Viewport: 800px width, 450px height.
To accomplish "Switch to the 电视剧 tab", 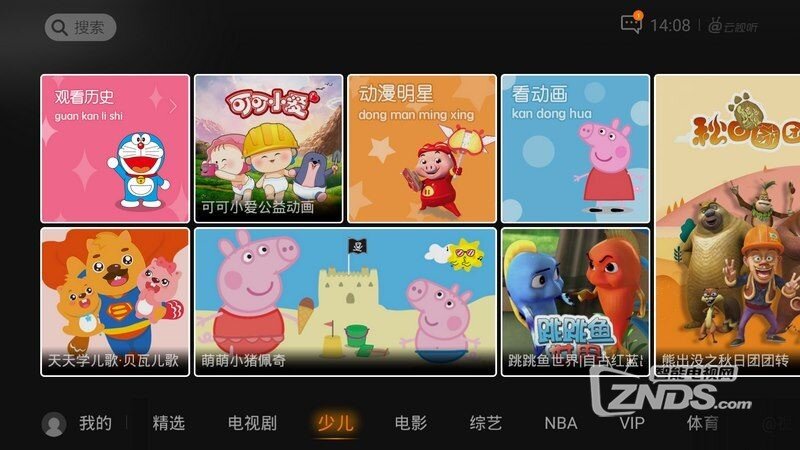I will click(252, 423).
